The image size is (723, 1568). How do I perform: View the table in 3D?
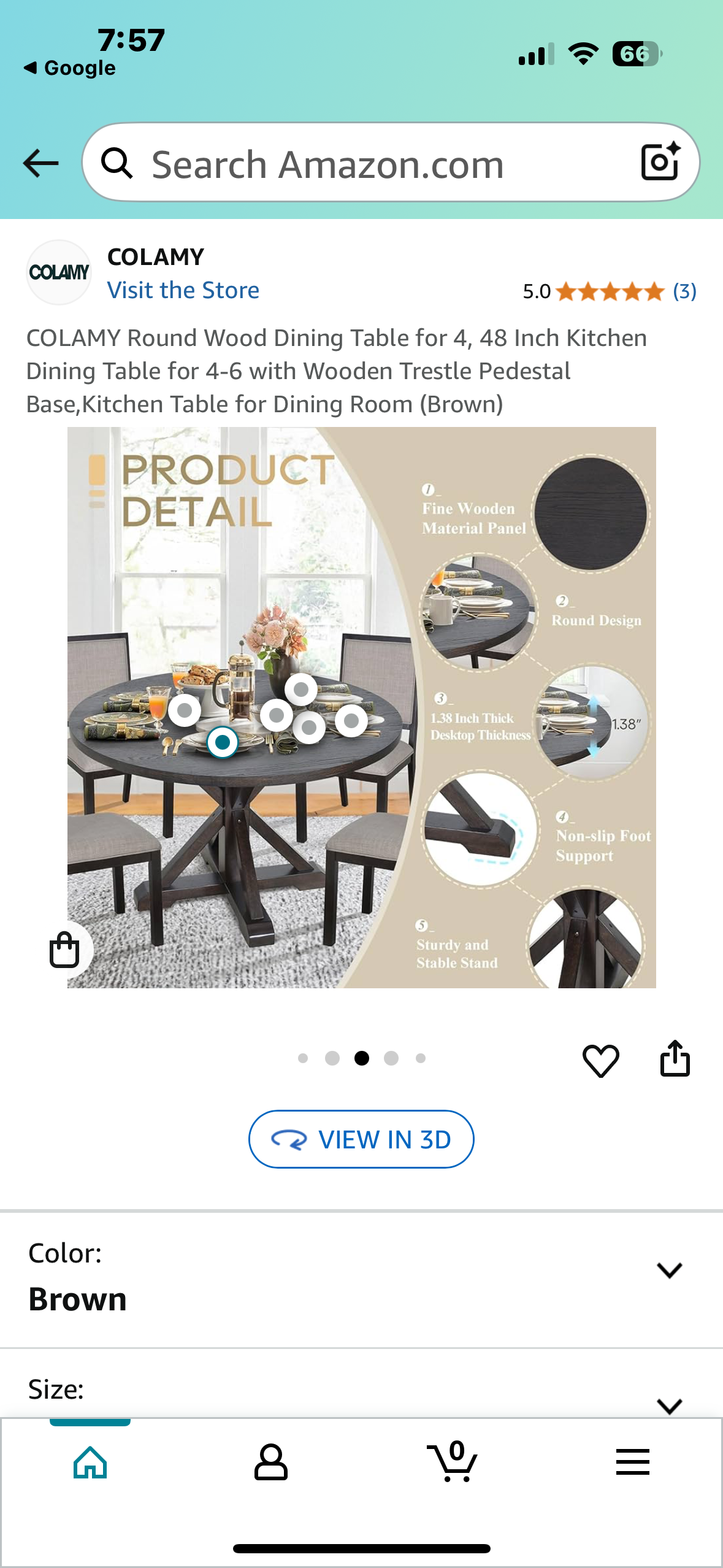tap(361, 1139)
